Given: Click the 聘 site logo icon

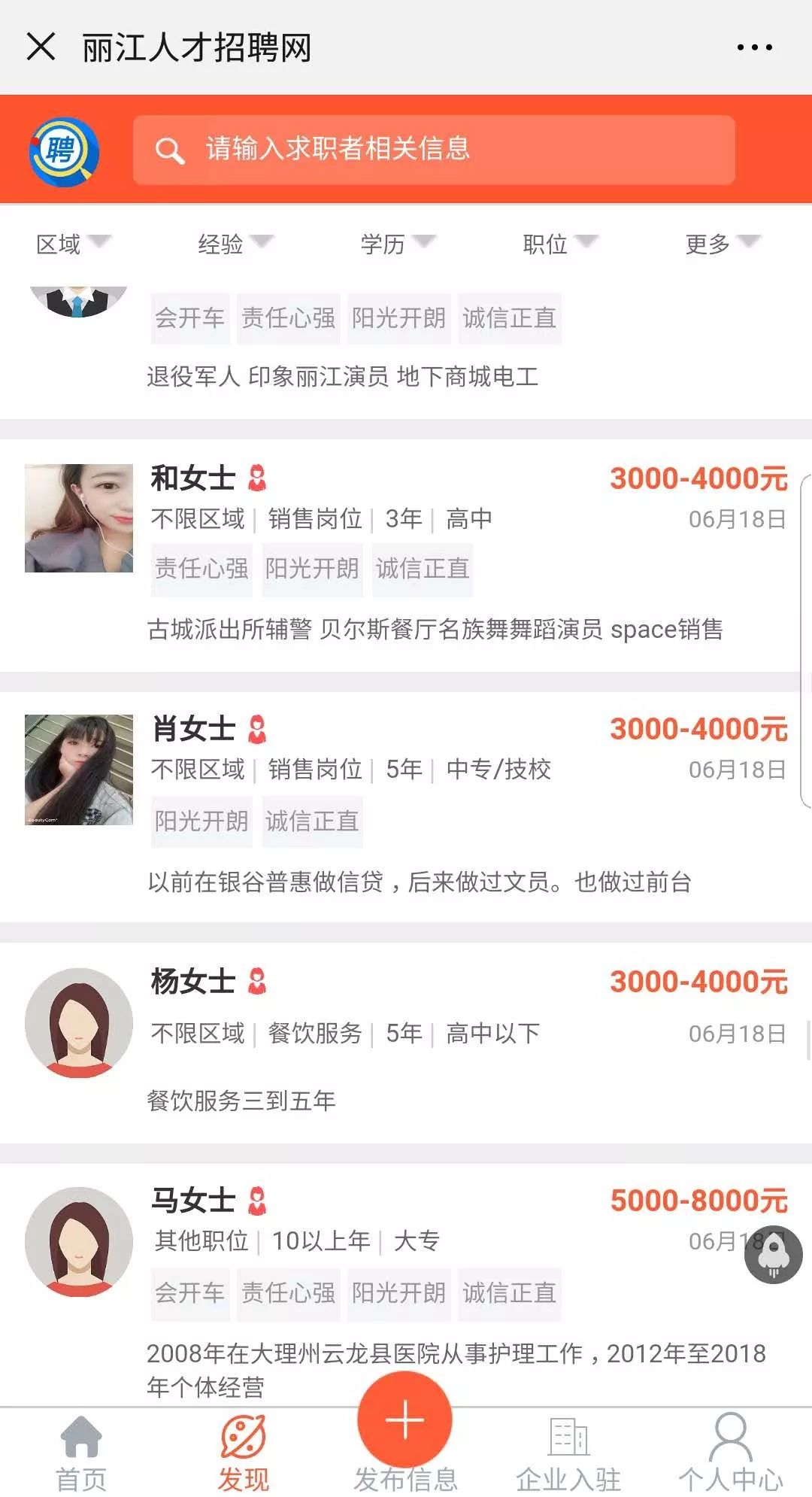Looking at the screenshot, I should (64, 150).
